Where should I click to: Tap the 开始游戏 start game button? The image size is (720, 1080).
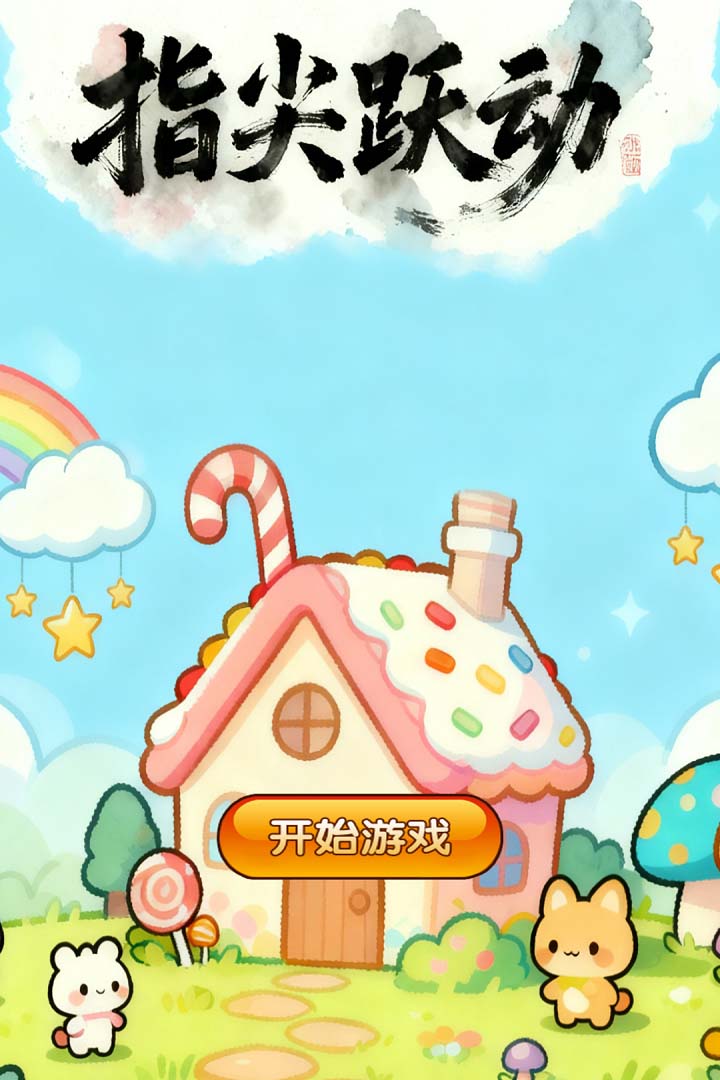point(360,836)
